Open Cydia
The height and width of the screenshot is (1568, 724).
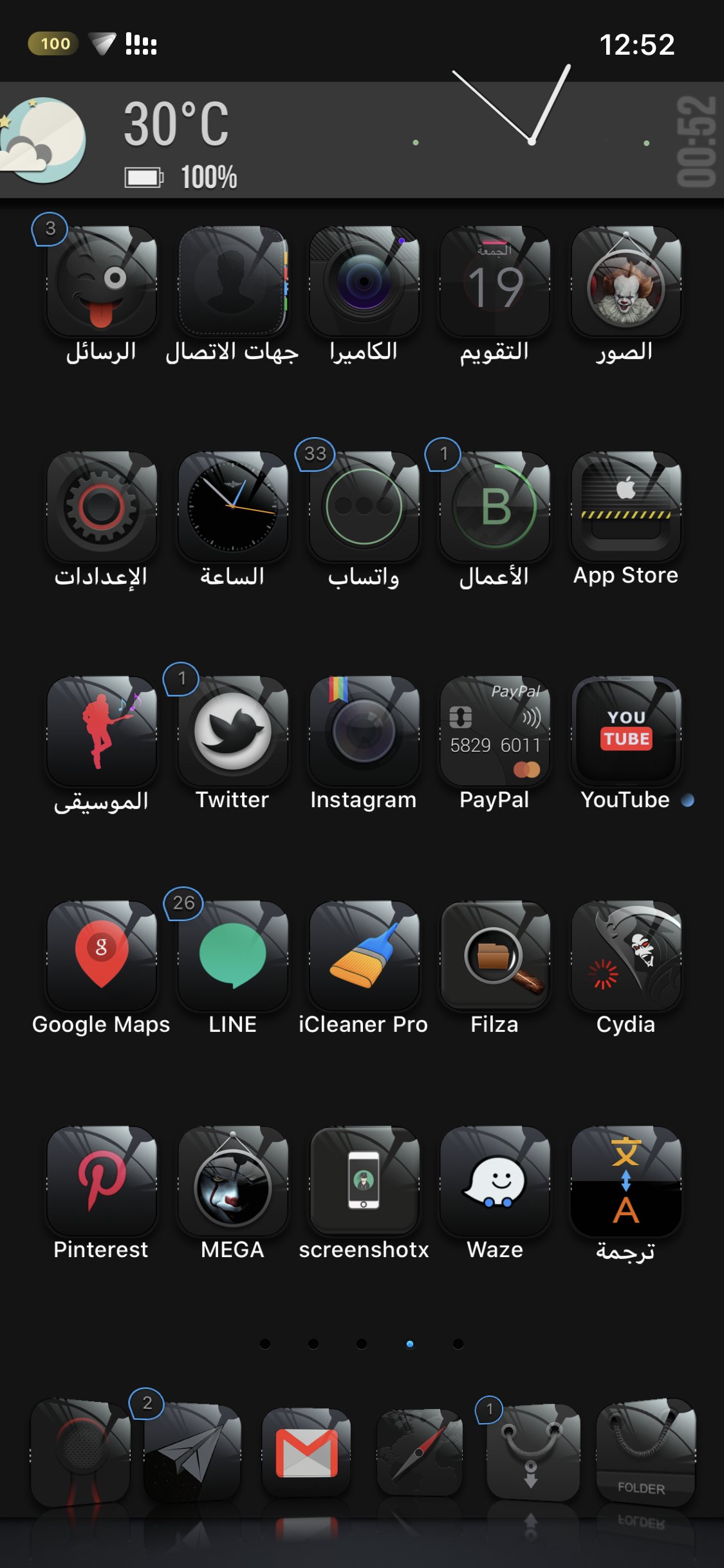[x=626, y=955]
